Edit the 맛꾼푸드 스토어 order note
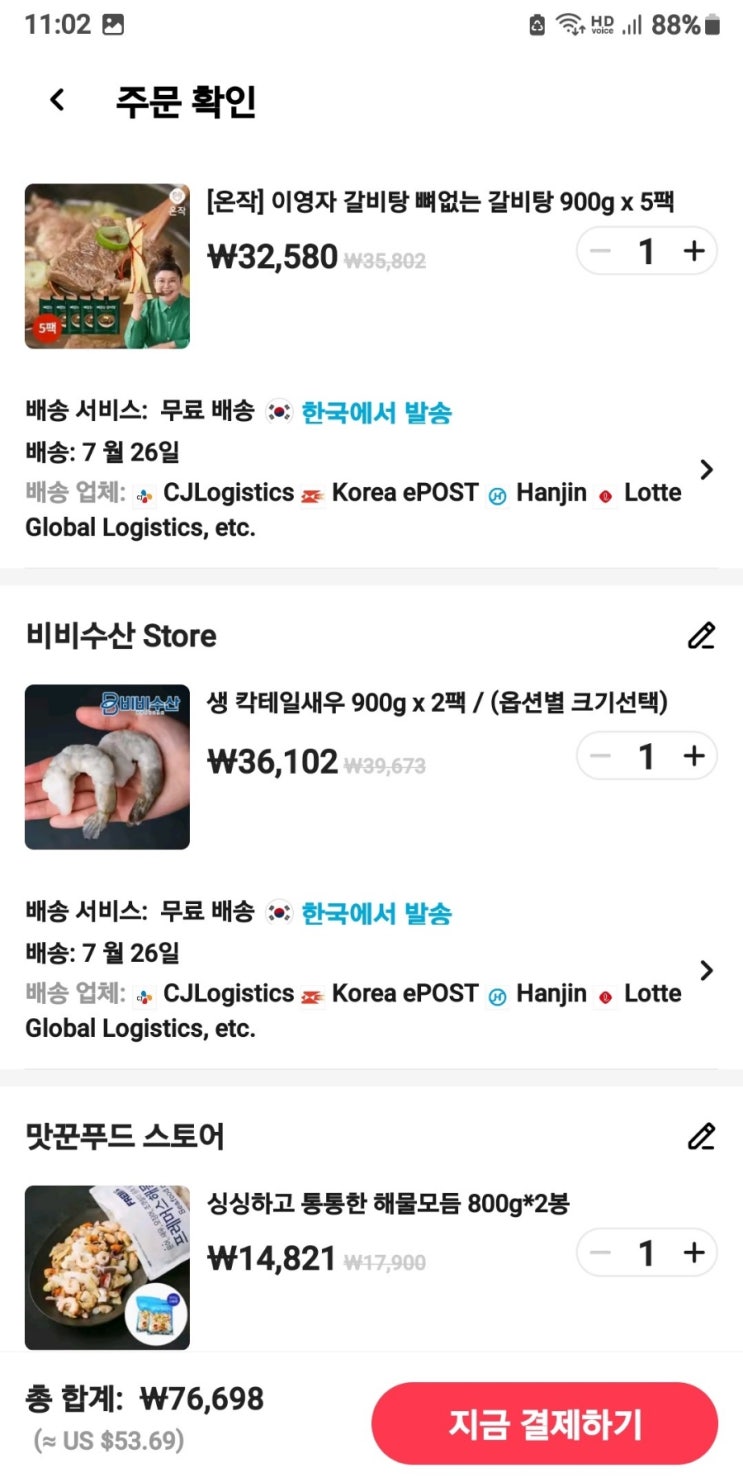Viewport: 743px width, 1482px height. pos(701,1136)
